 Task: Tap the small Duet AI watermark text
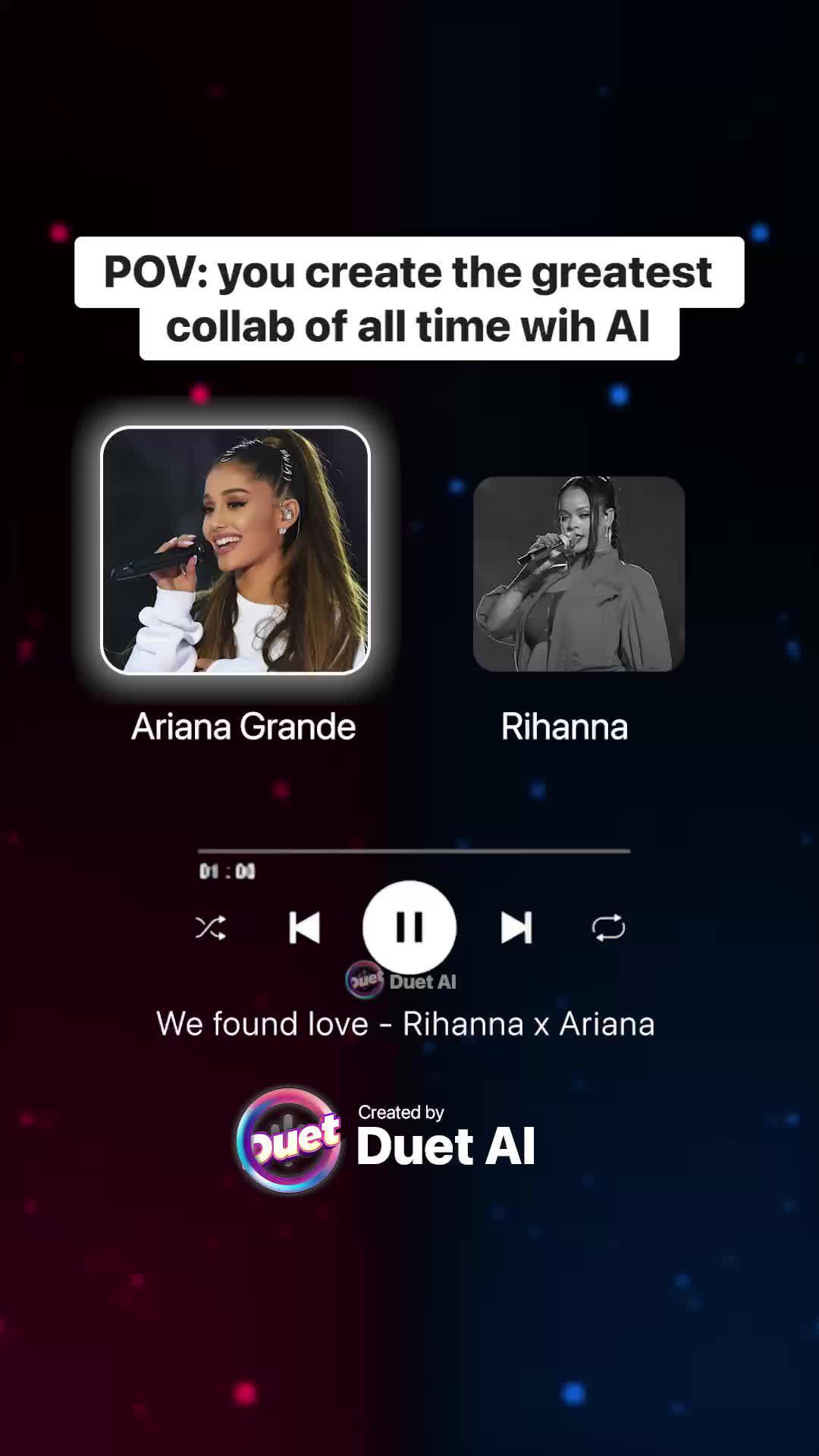(x=421, y=981)
